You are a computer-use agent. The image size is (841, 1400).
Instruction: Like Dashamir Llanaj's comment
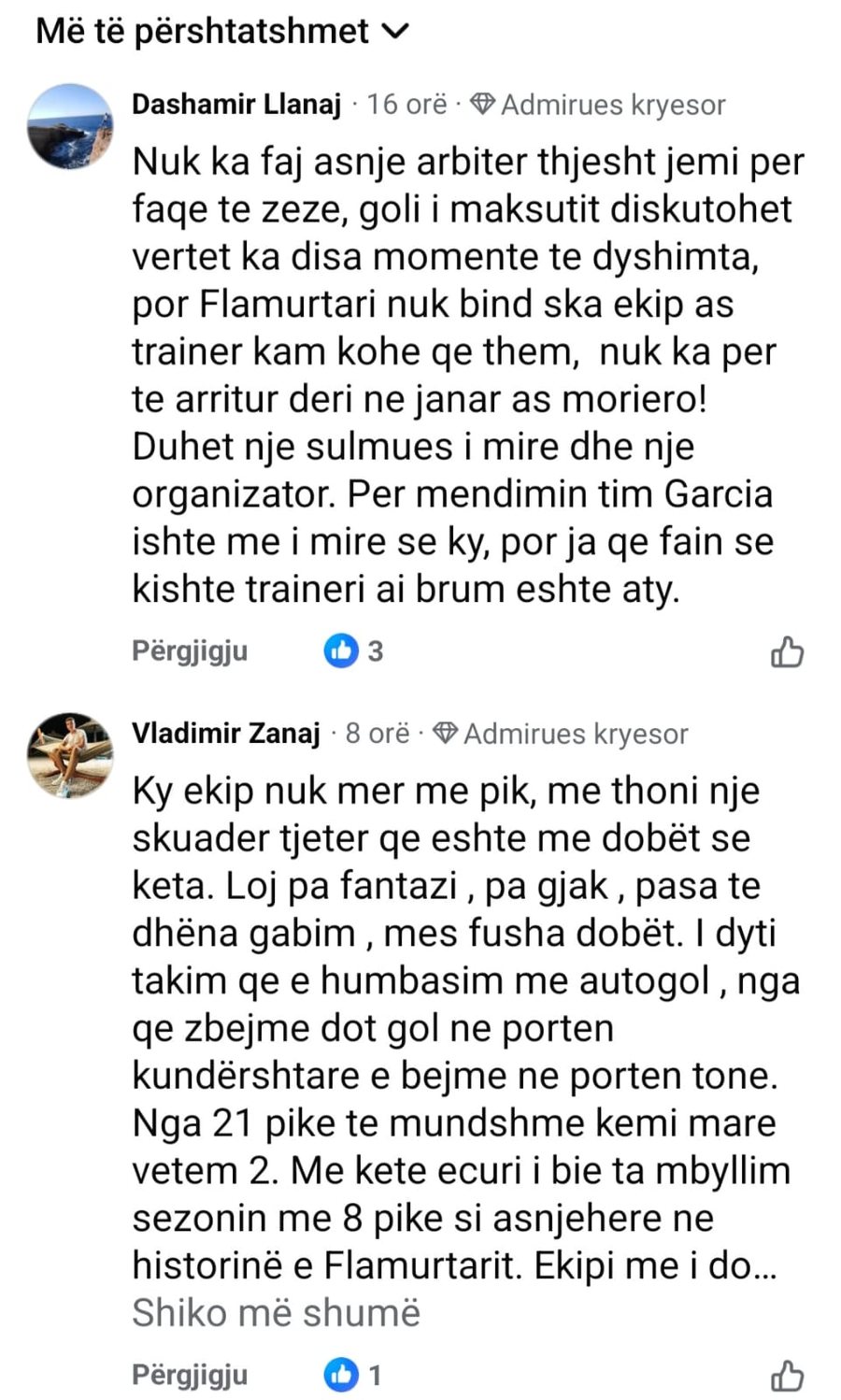(x=787, y=652)
